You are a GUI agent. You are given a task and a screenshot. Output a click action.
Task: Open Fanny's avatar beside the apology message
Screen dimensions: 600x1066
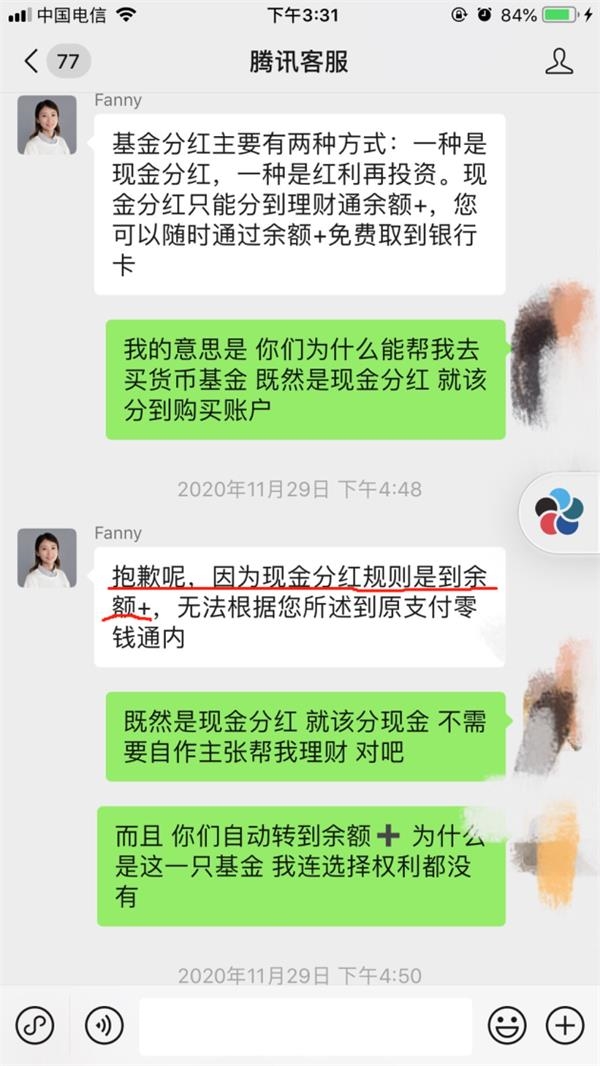coord(47,558)
